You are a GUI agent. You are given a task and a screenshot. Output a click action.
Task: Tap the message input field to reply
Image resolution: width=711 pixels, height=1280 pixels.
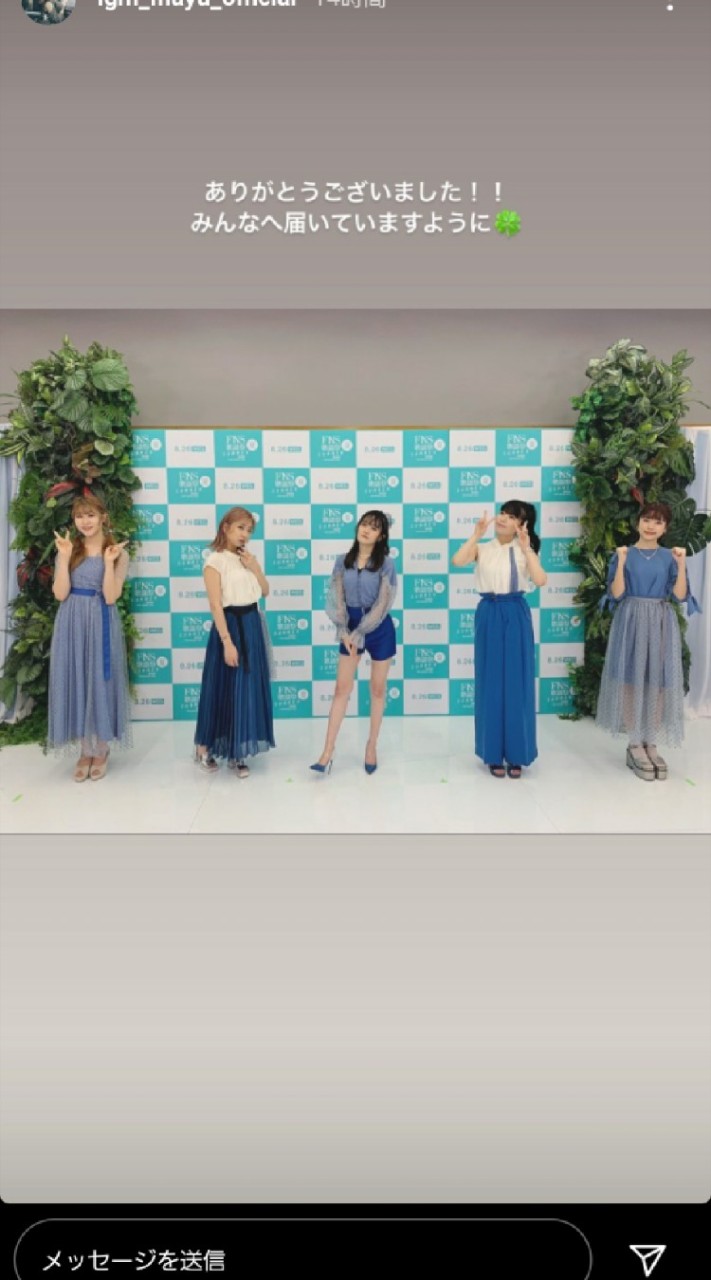pos(303,1255)
